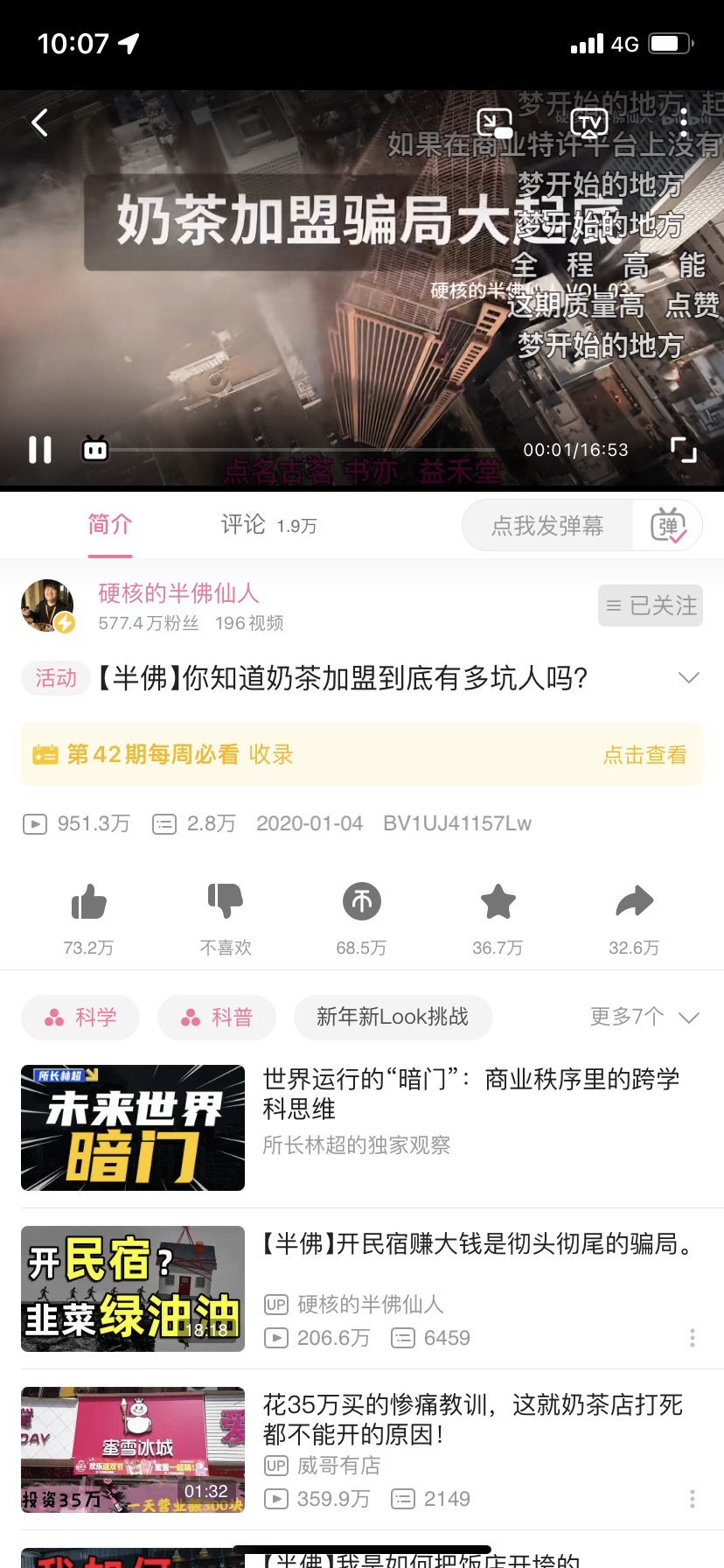Cast video to TV
Screen dimensions: 724x1568
coord(589,123)
